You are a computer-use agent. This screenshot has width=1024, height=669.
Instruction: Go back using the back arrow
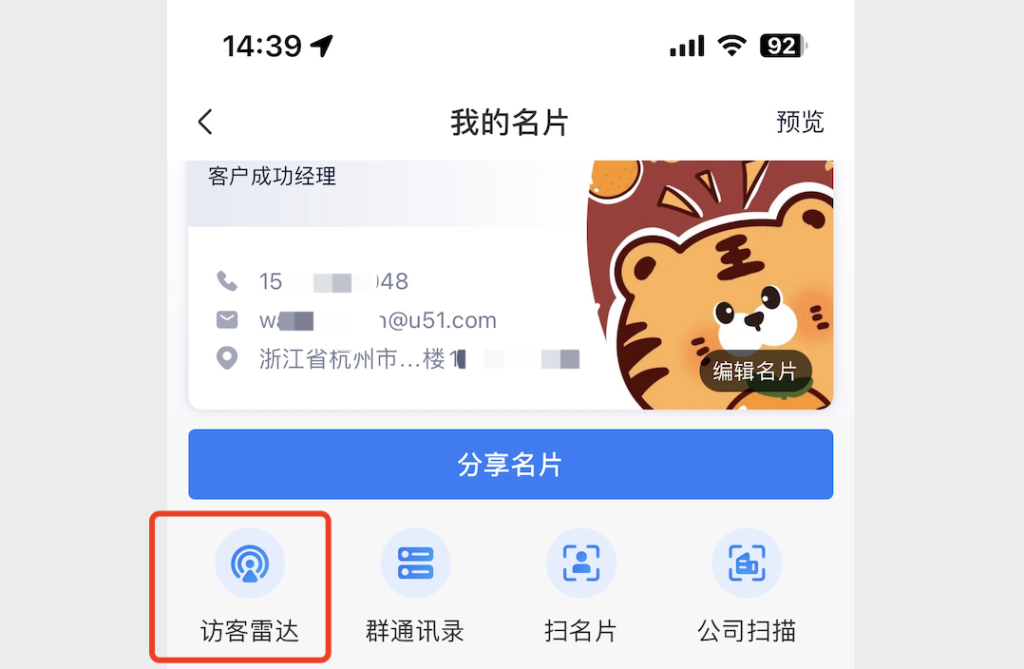[x=206, y=122]
